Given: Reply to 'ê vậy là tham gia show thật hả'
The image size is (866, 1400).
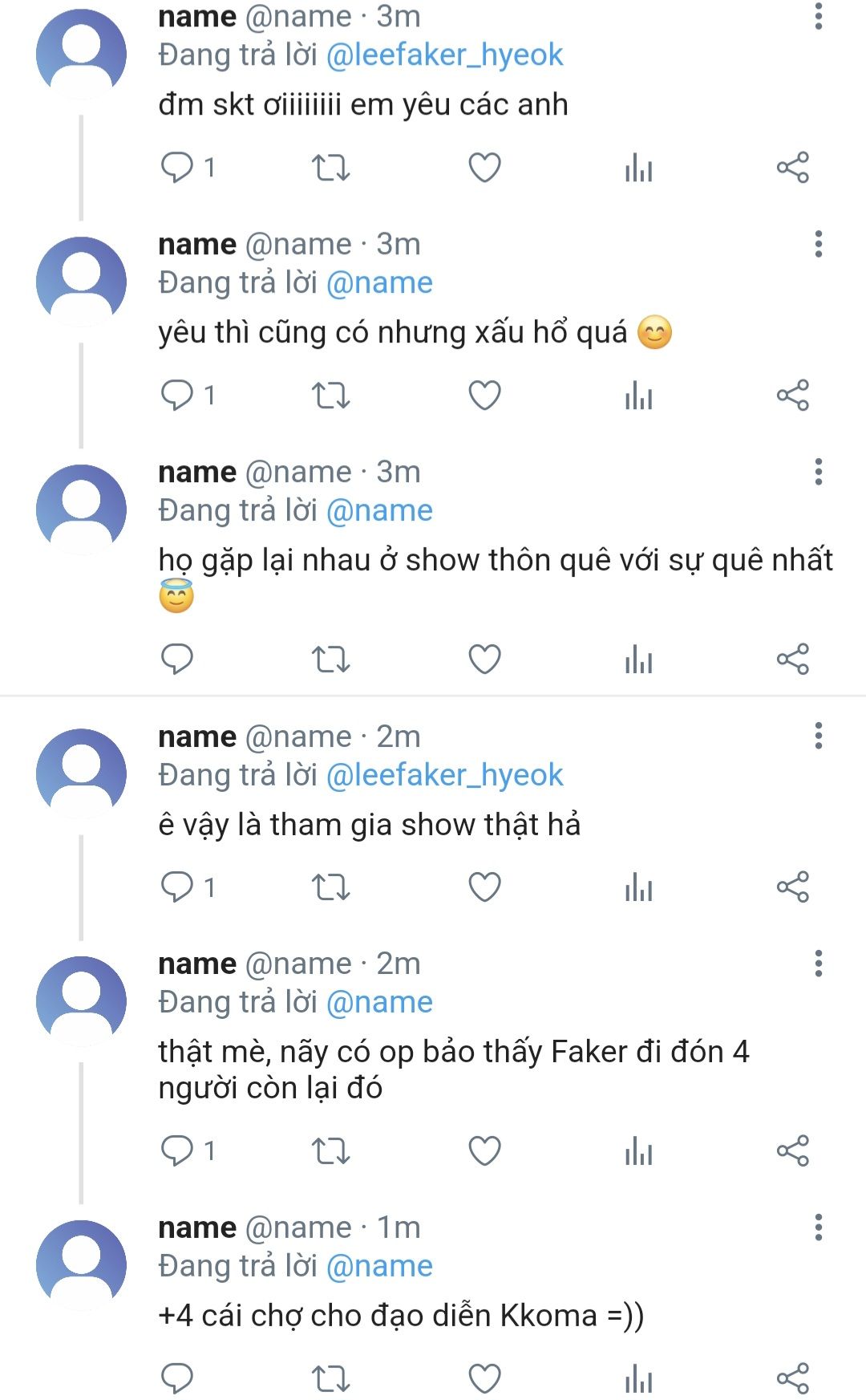Looking at the screenshot, I should tap(177, 887).
